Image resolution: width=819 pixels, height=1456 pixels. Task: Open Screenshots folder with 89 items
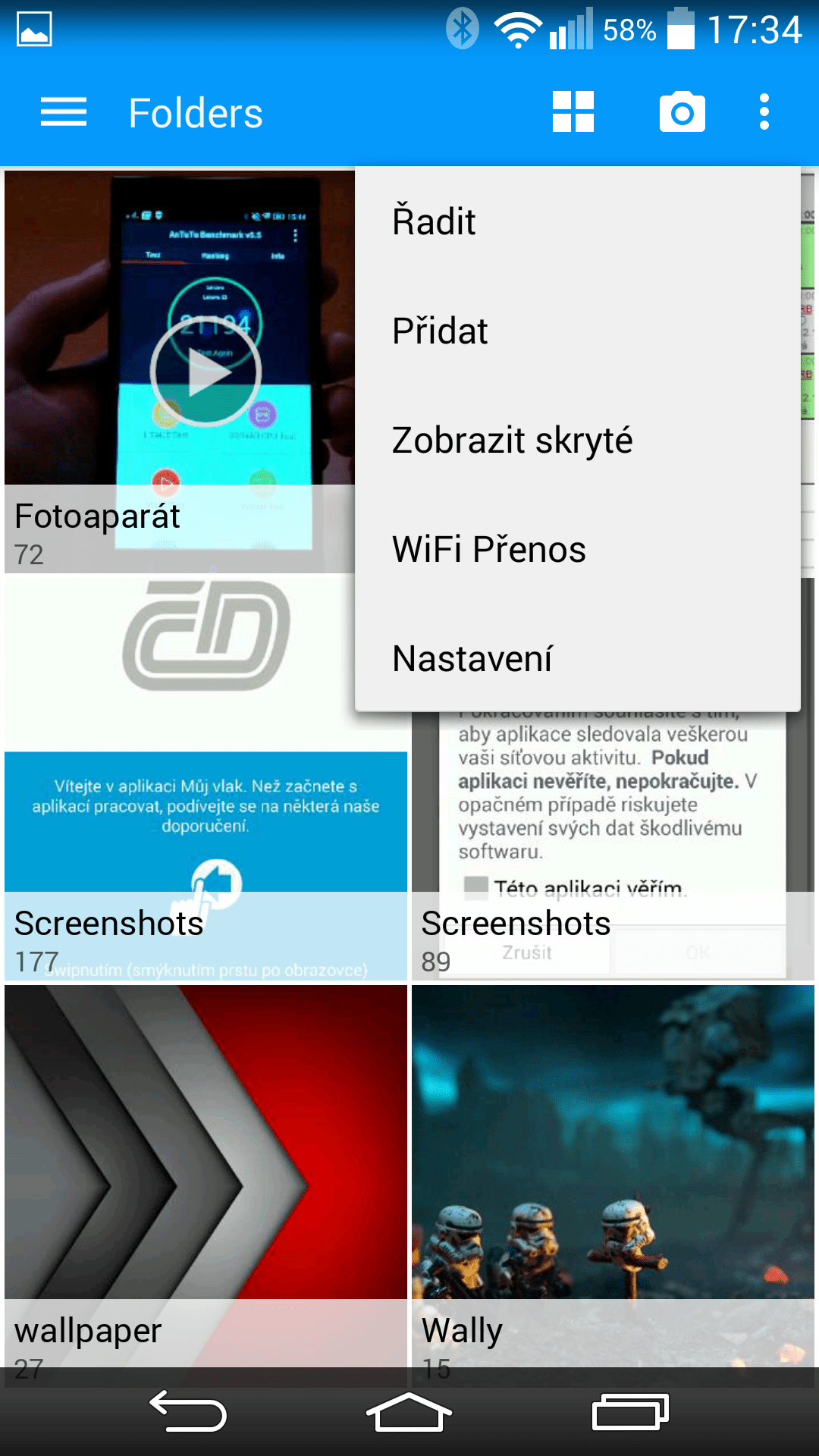[x=613, y=846]
